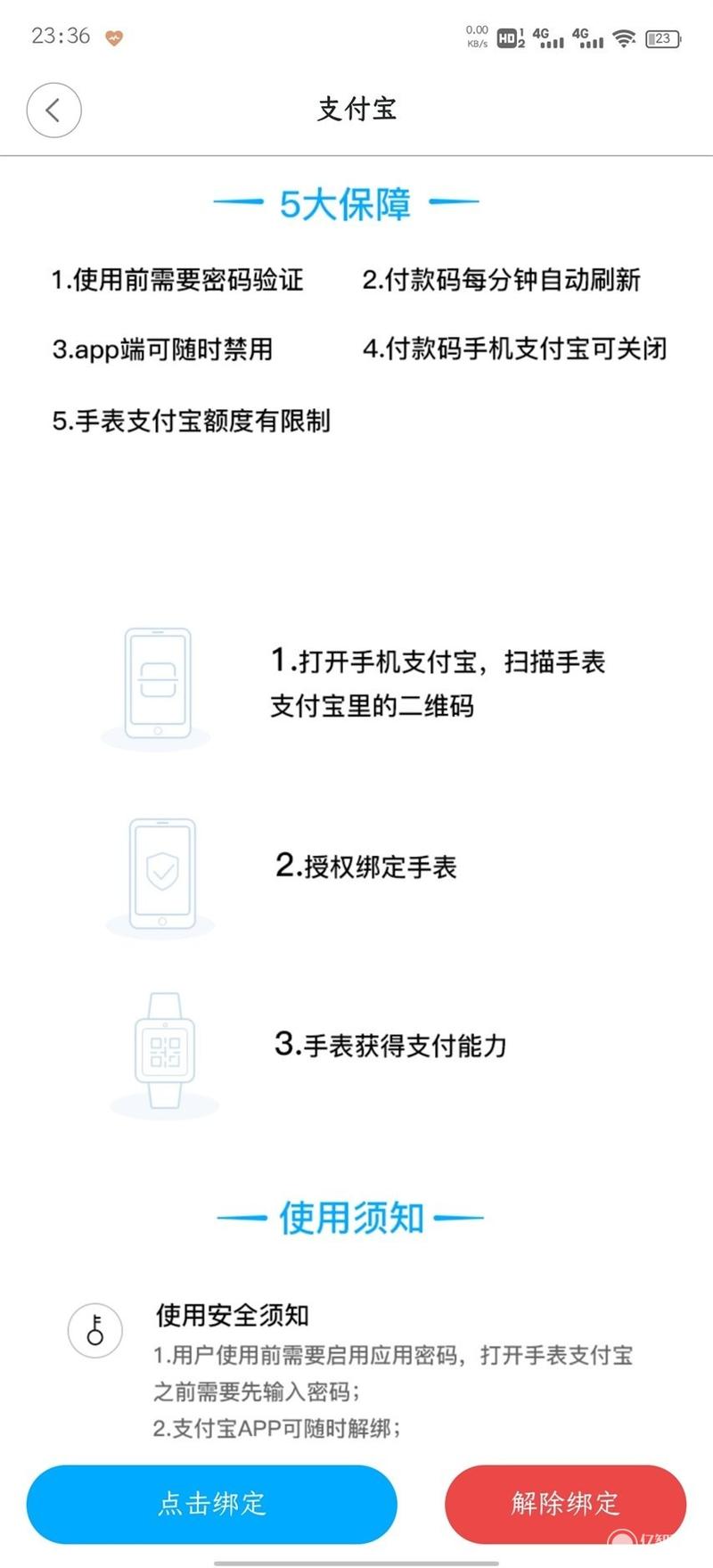Image resolution: width=713 pixels, height=1568 pixels.
Task: Go back using the arrow icon
Action: click(53, 111)
